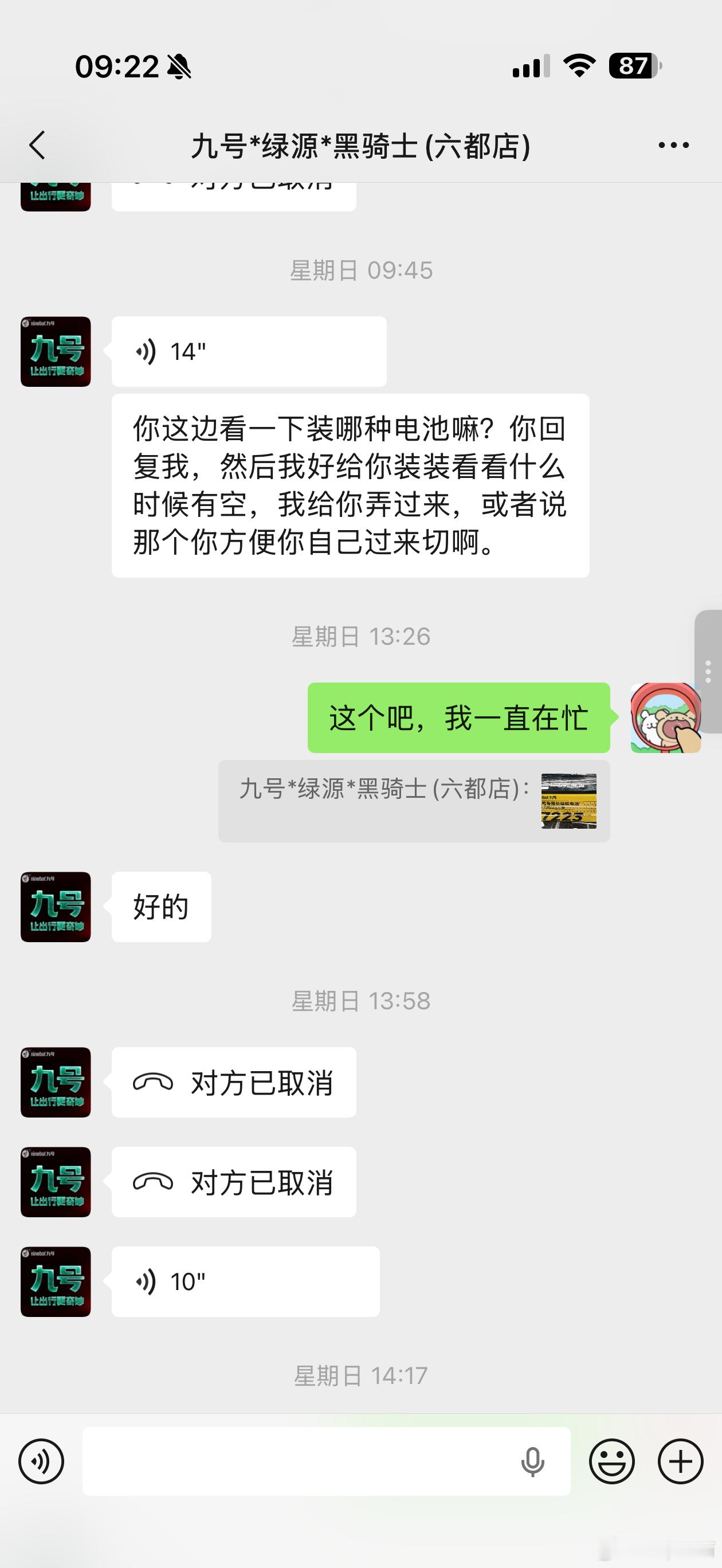Tap the back arrow to exit chat
Image resolution: width=722 pixels, height=1568 pixels.
point(38,145)
